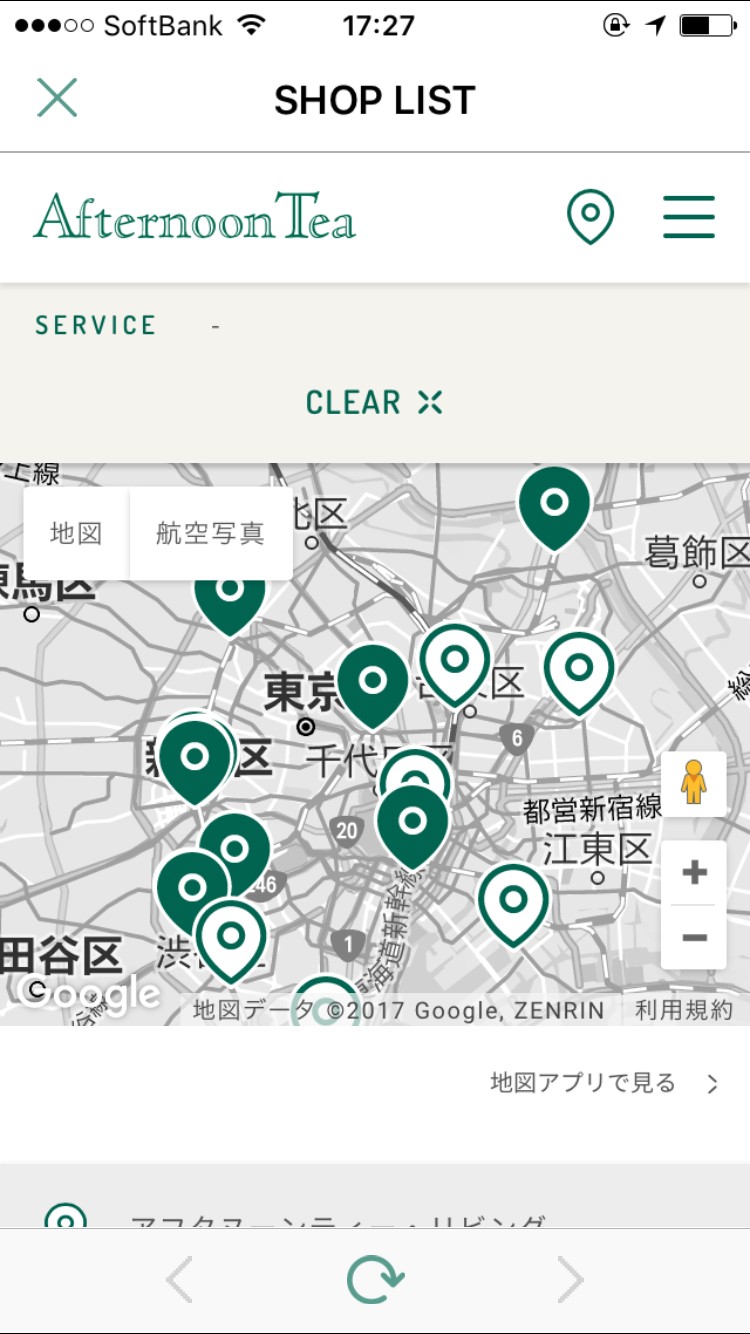750x1334 pixels.
Task: Go forward to next page
Action: point(570,1279)
